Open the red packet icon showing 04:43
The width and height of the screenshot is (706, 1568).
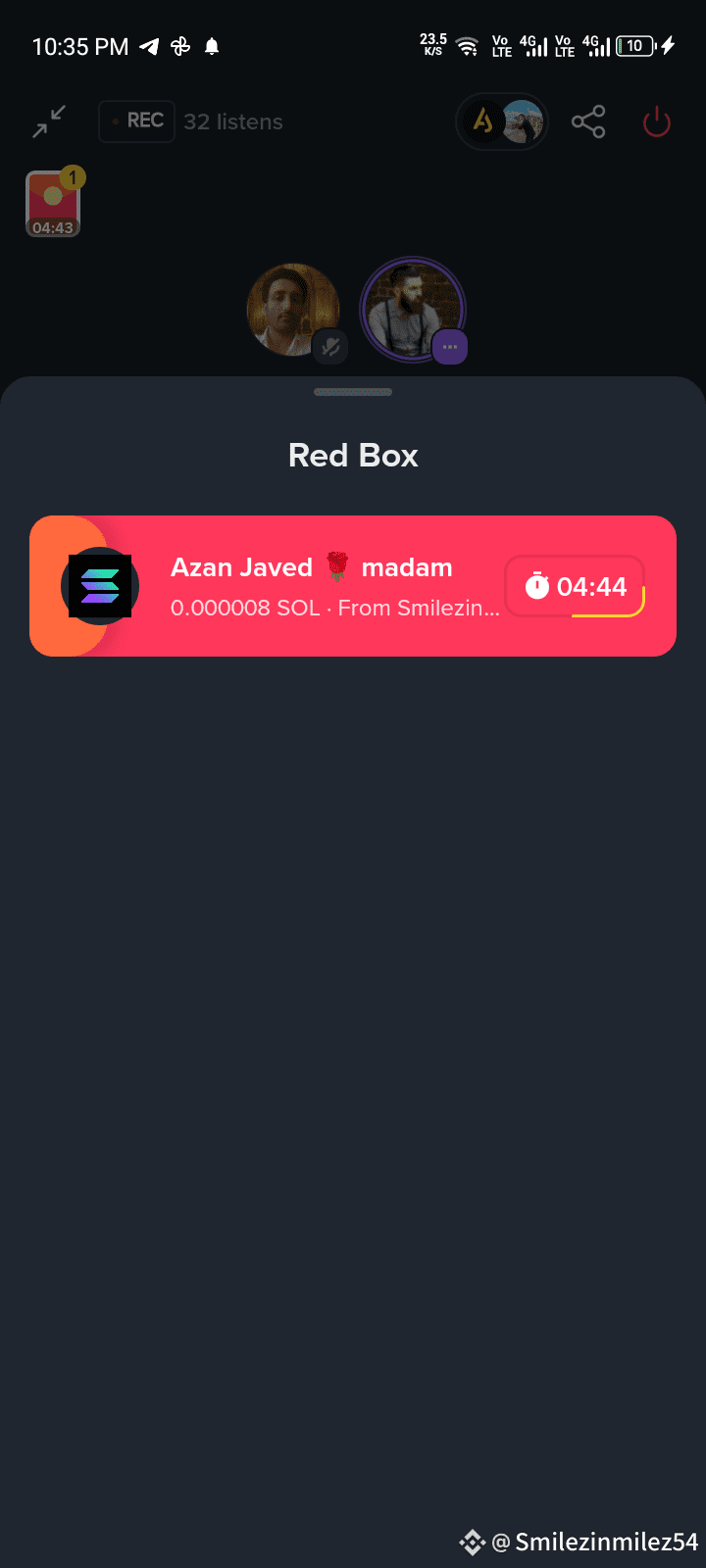[53, 204]
